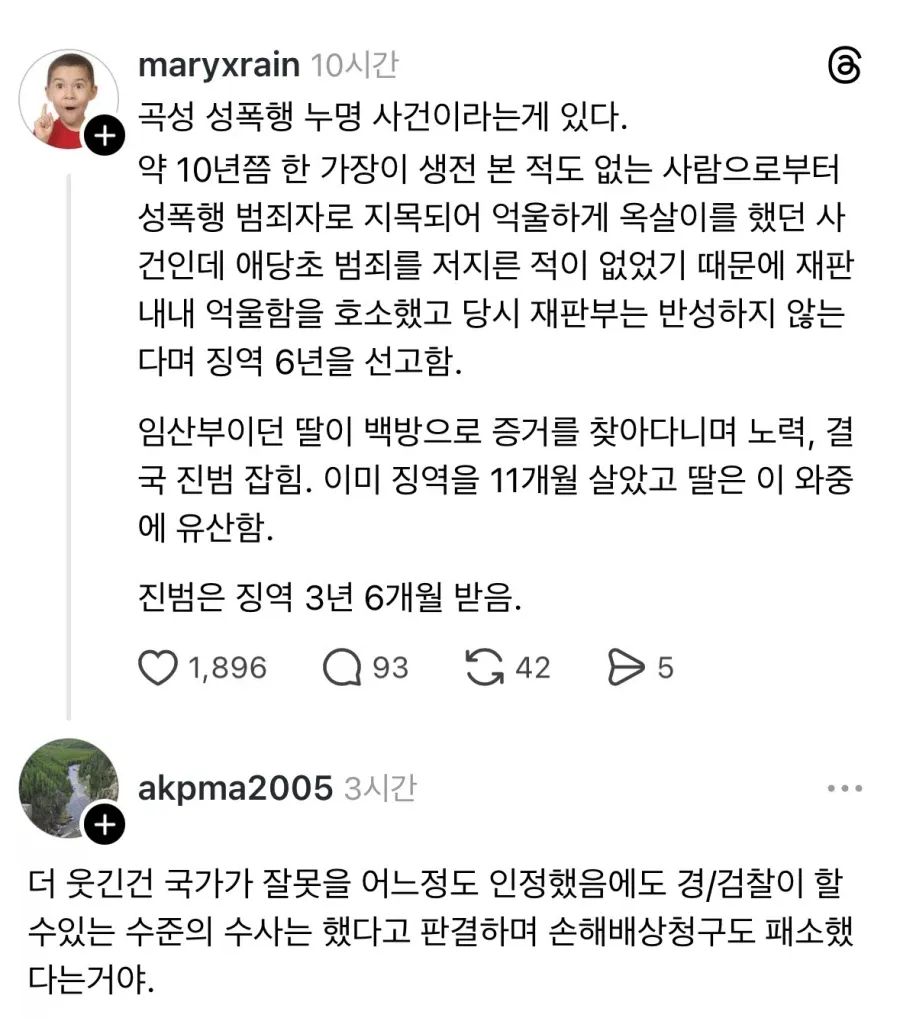Follow akpma2005 via avatar plus badge
The image size is (900, 1018).
coord(104,826)
